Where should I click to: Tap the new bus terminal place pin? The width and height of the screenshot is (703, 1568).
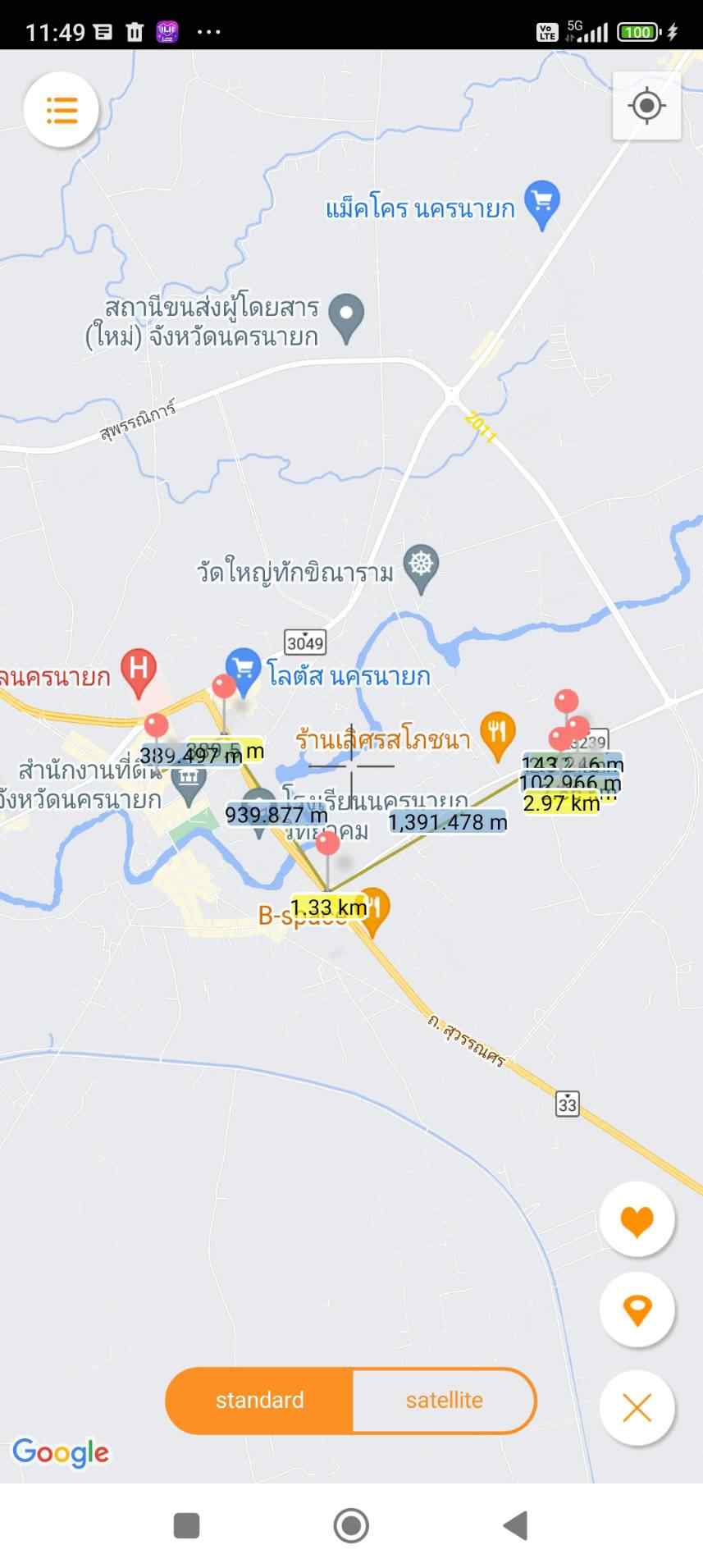(x=346, y=318)
